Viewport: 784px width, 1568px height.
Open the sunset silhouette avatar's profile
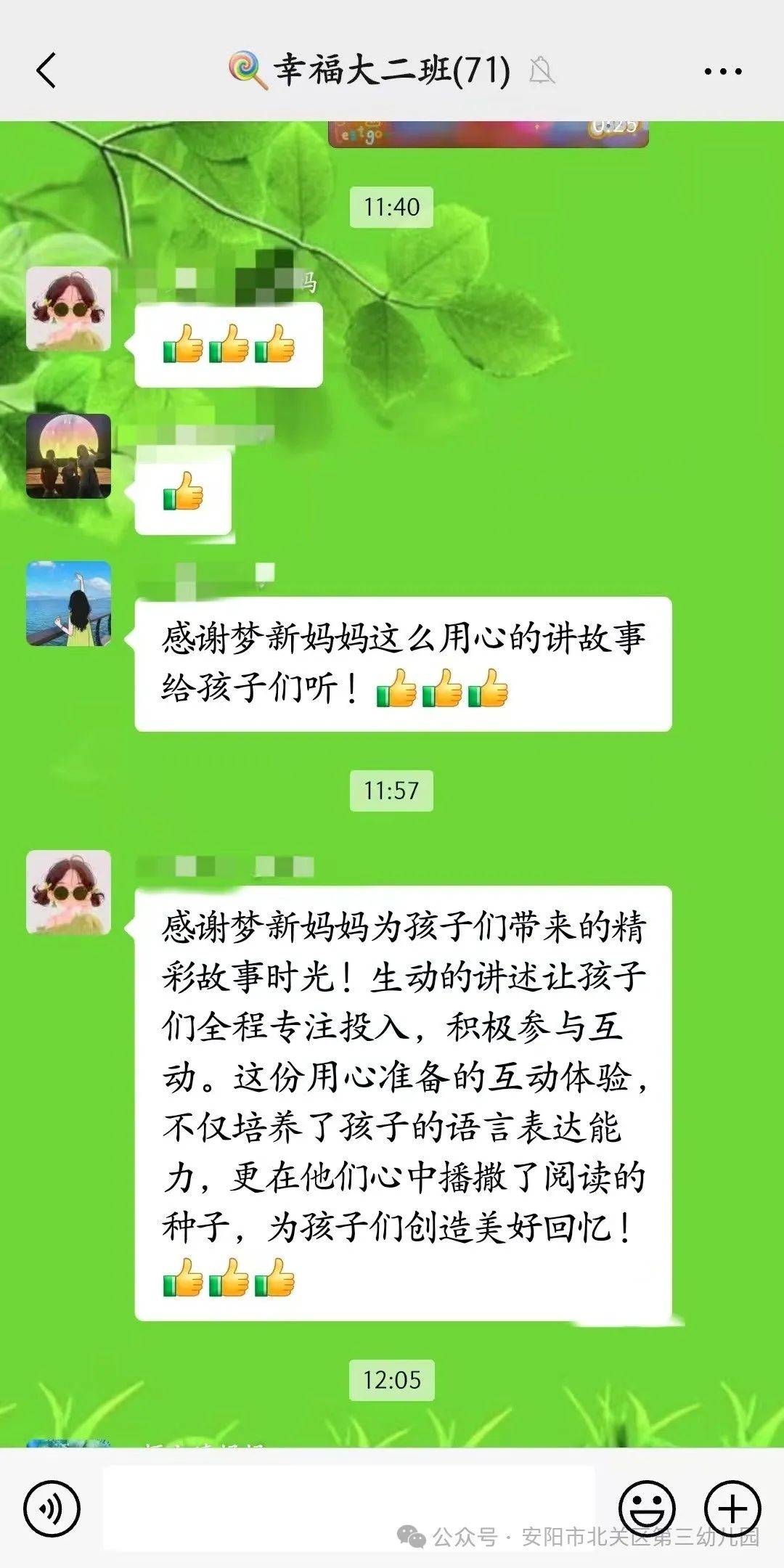[x=69, y=456]
